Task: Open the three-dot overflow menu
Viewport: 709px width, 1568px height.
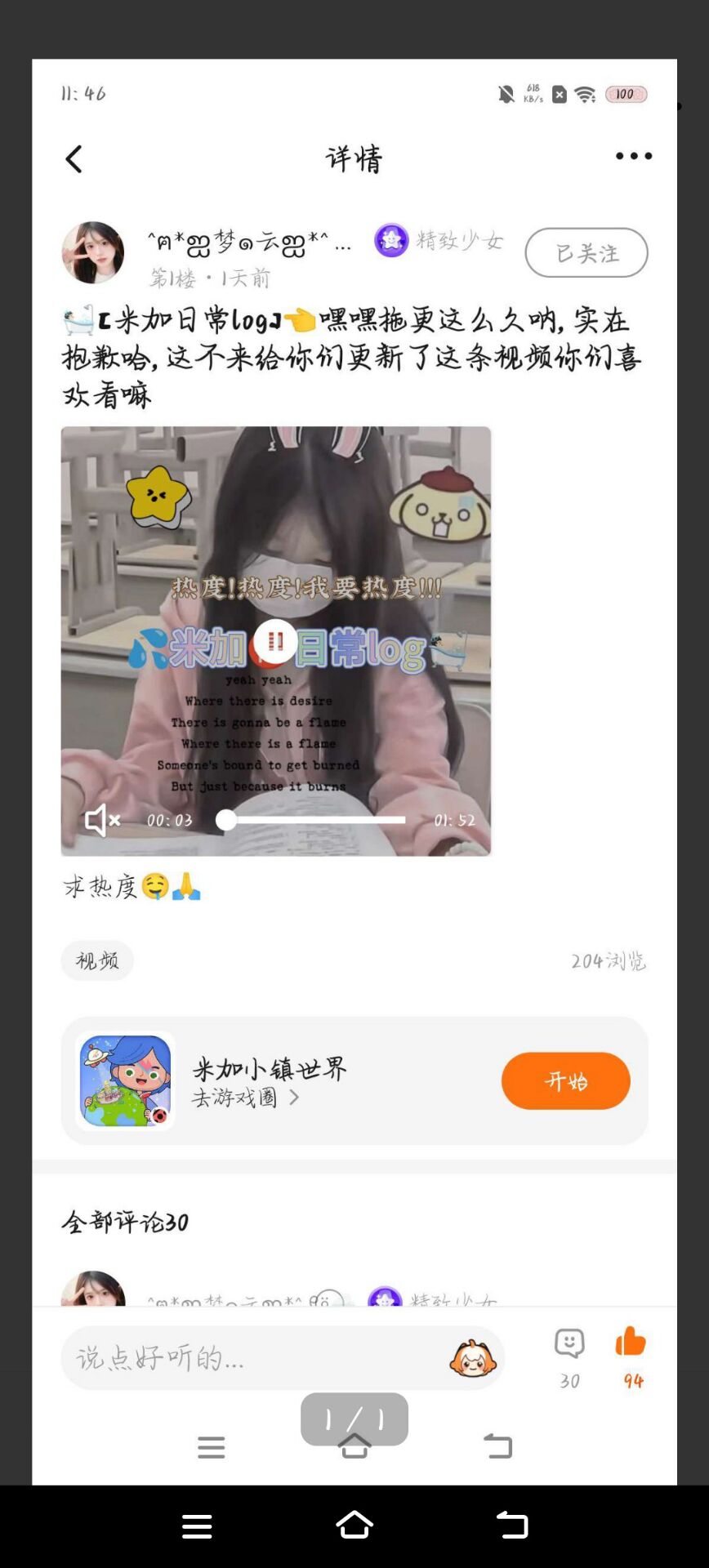Action: tap(633, 156)
